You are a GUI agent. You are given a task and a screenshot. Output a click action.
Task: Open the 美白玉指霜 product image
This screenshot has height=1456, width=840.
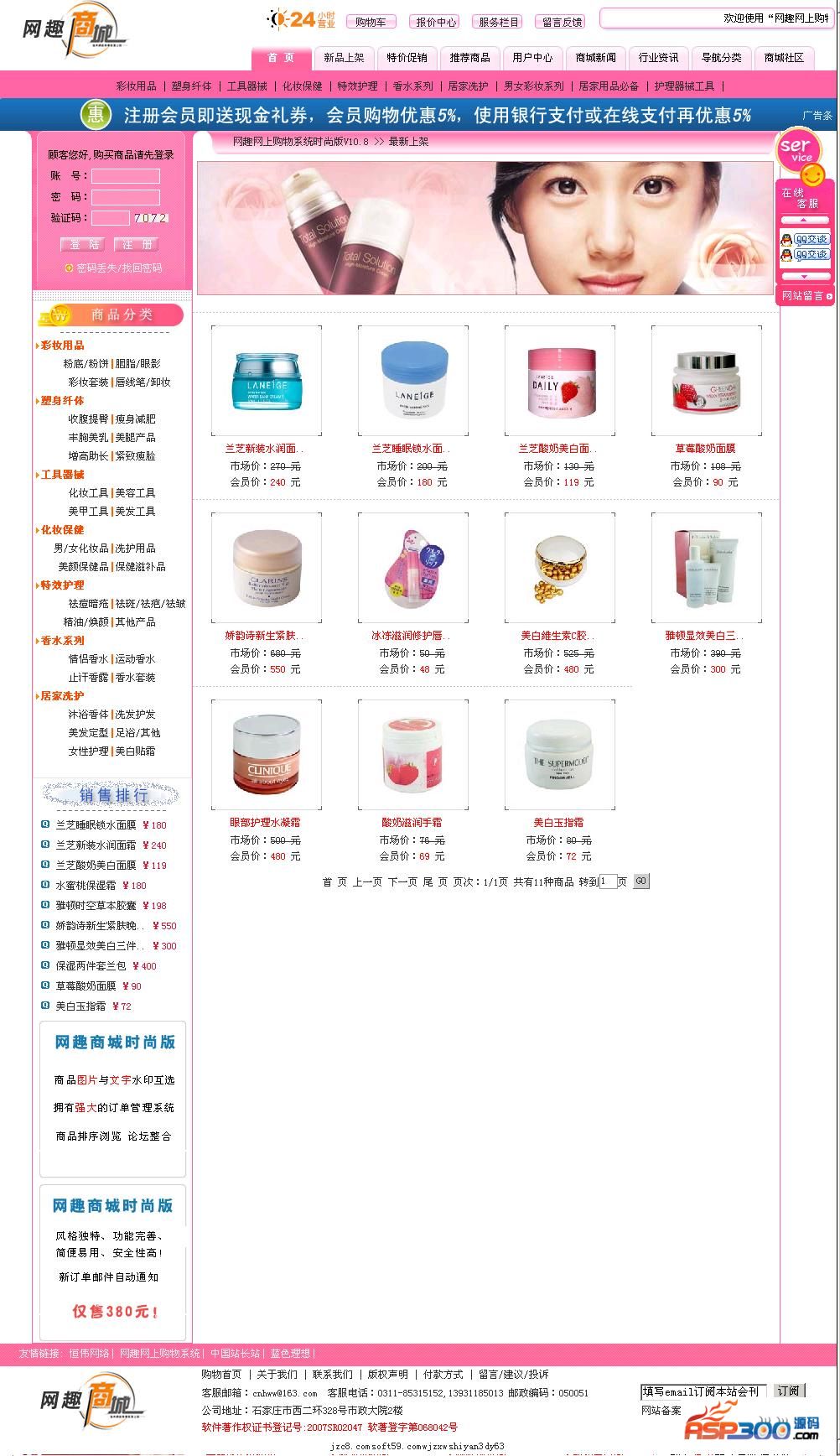point(559,755)
